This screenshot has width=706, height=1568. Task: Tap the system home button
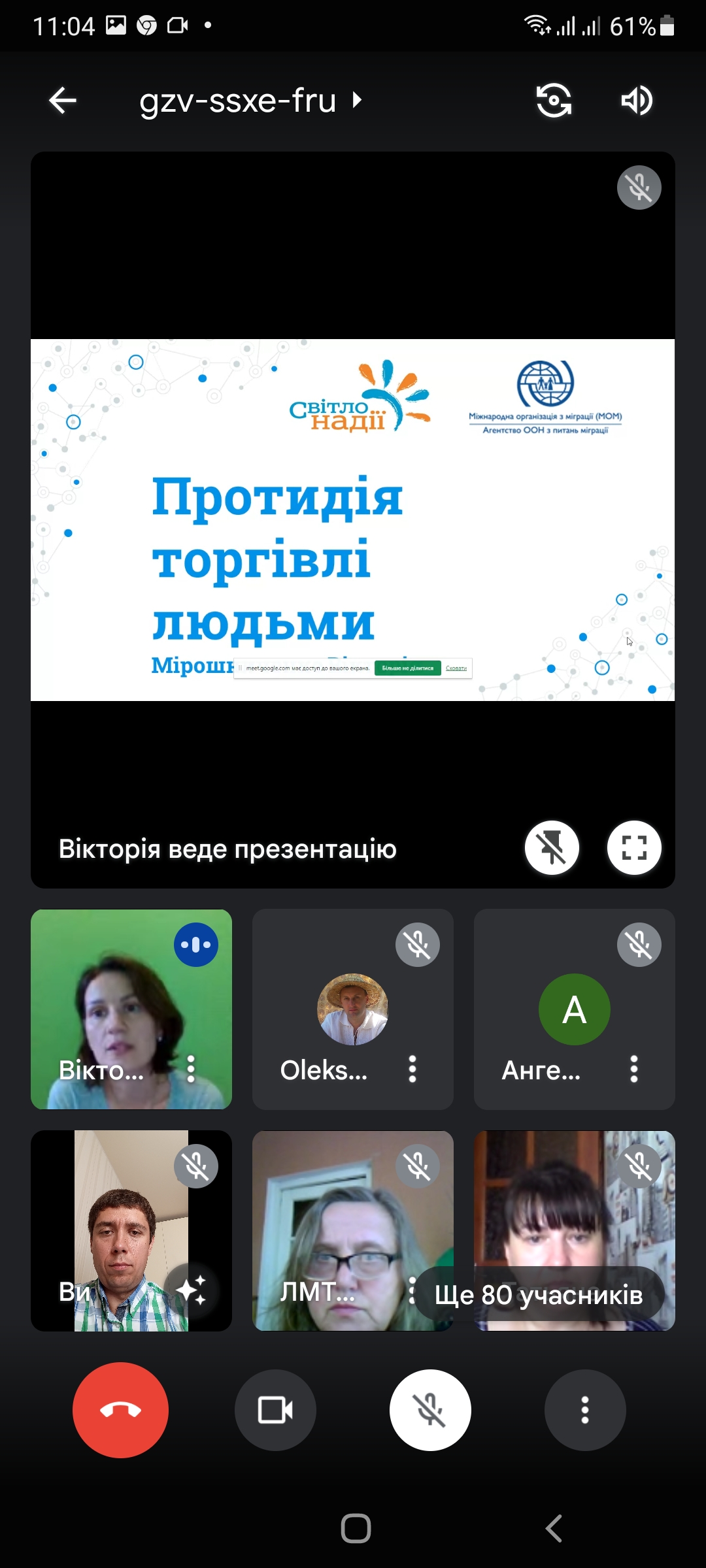point(356,1528)
